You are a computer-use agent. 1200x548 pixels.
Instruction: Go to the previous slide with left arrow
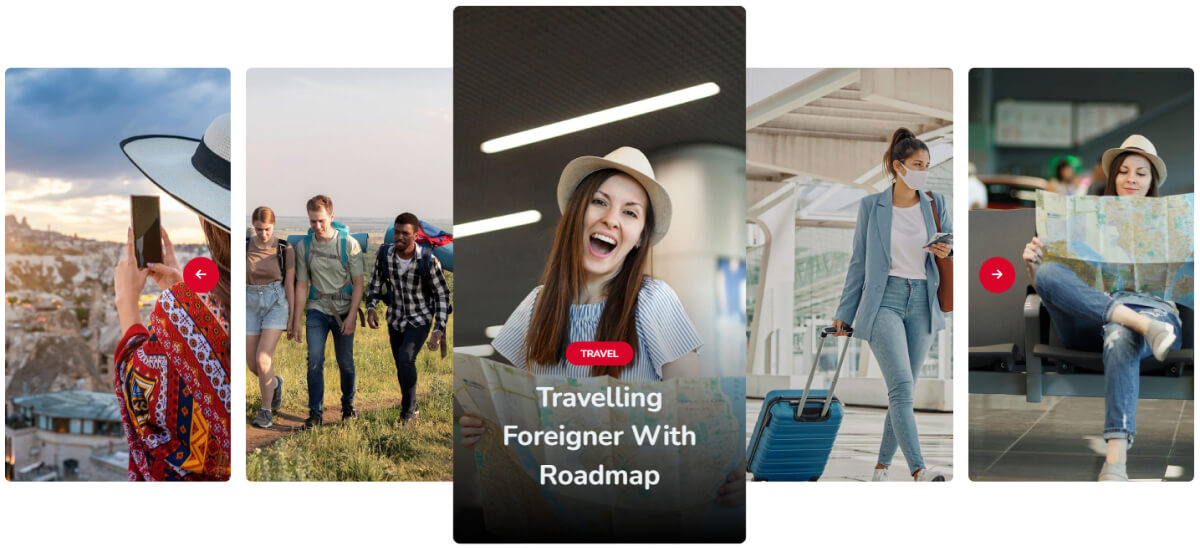[201, 275]
